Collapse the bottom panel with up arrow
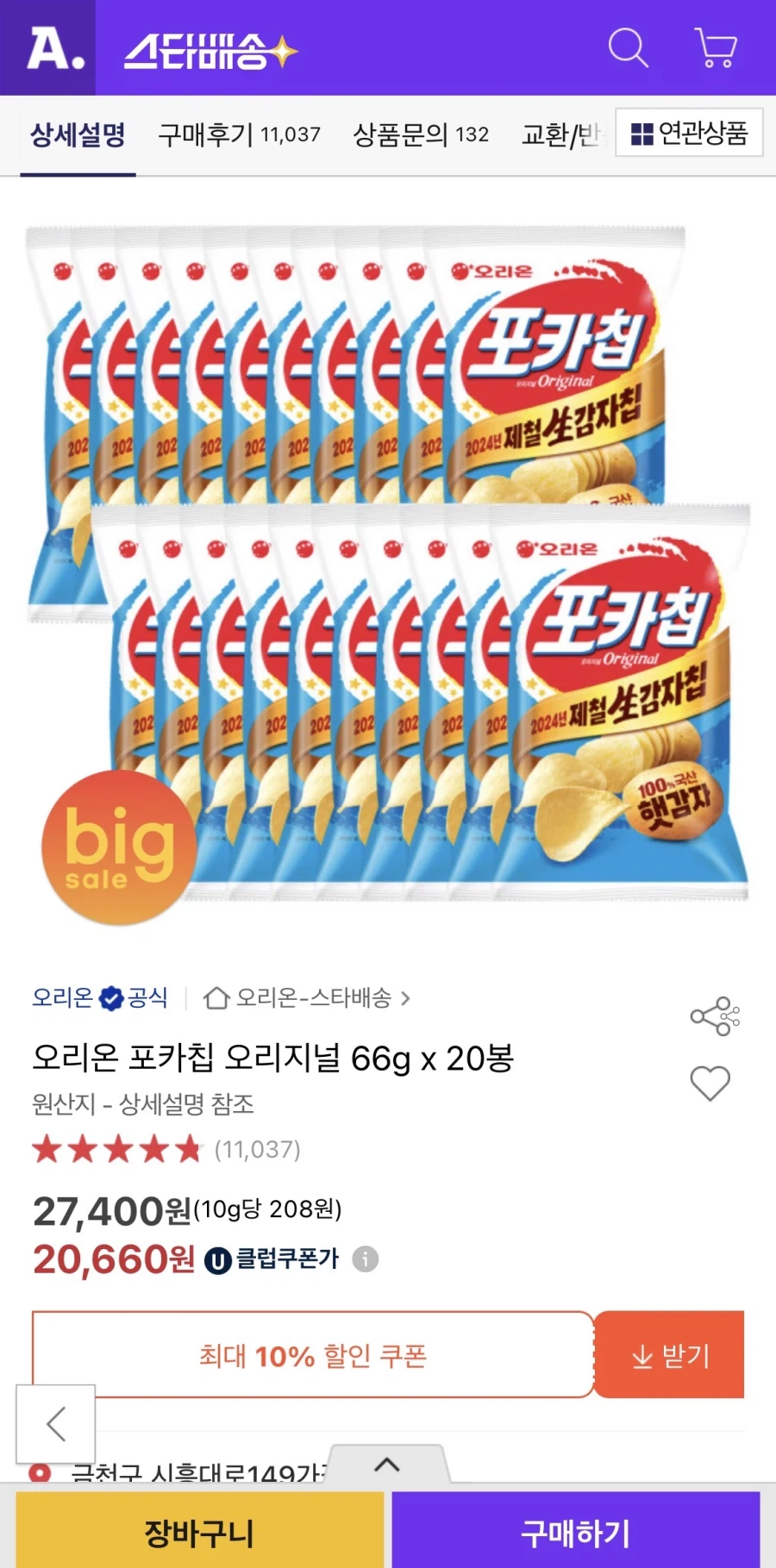 388,1465
